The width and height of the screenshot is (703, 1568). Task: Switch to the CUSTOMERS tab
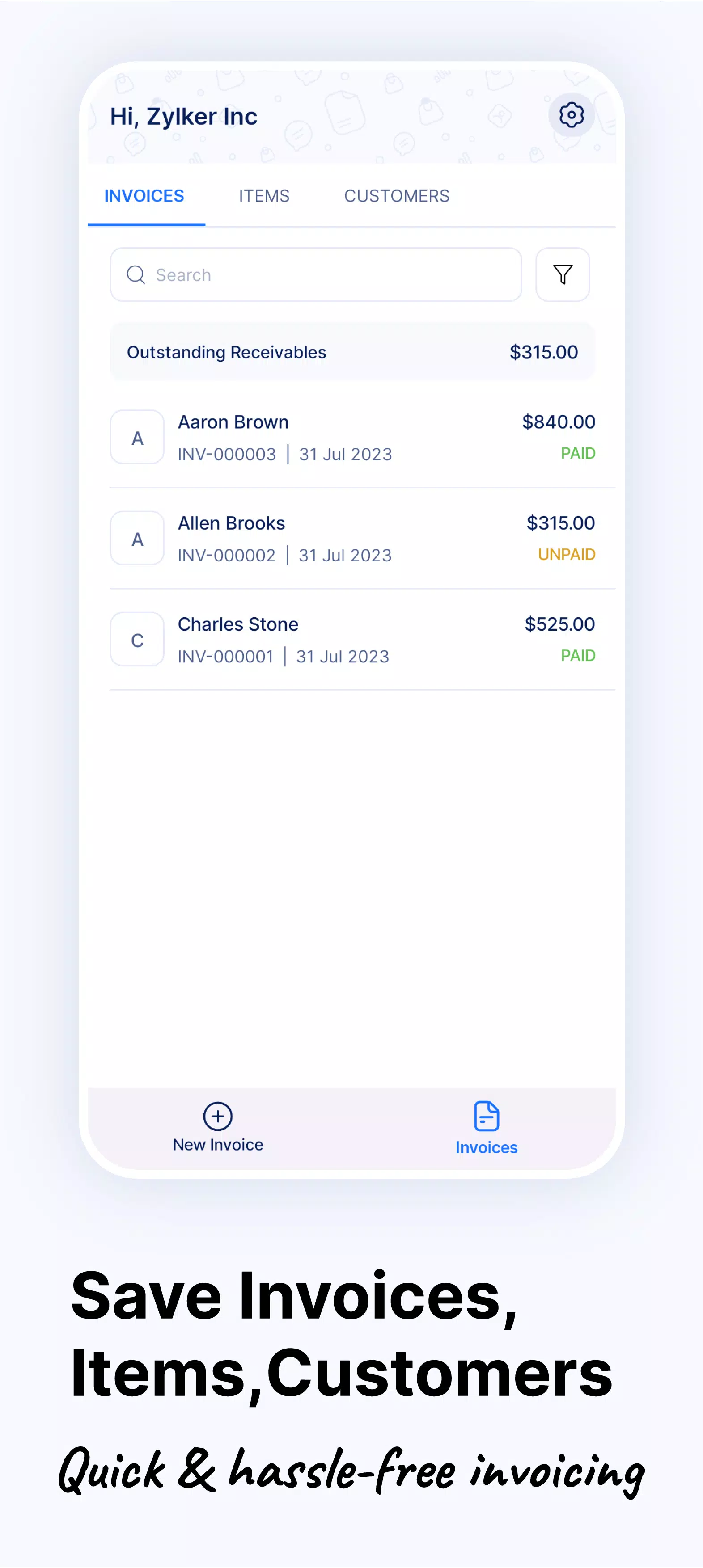(397, 195)
